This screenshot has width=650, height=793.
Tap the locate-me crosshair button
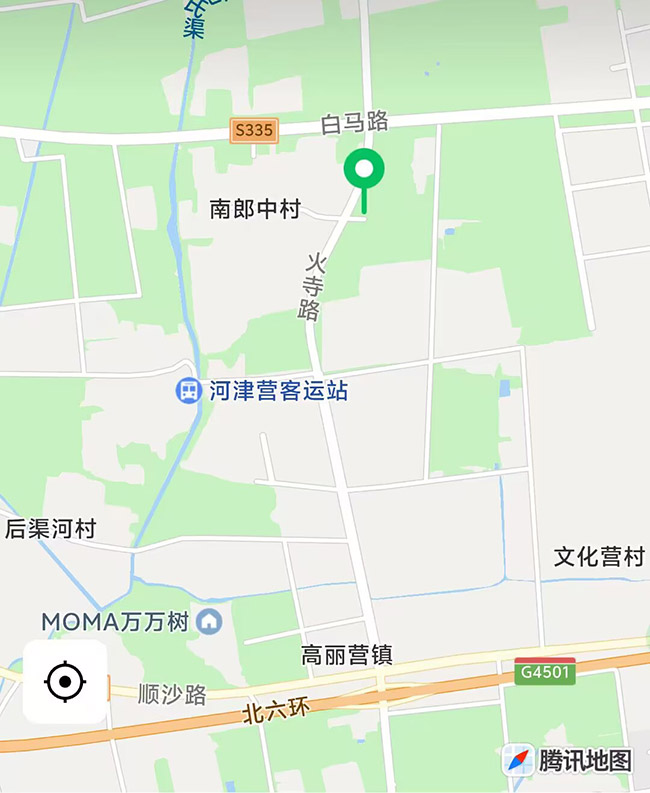click(65, 682)
